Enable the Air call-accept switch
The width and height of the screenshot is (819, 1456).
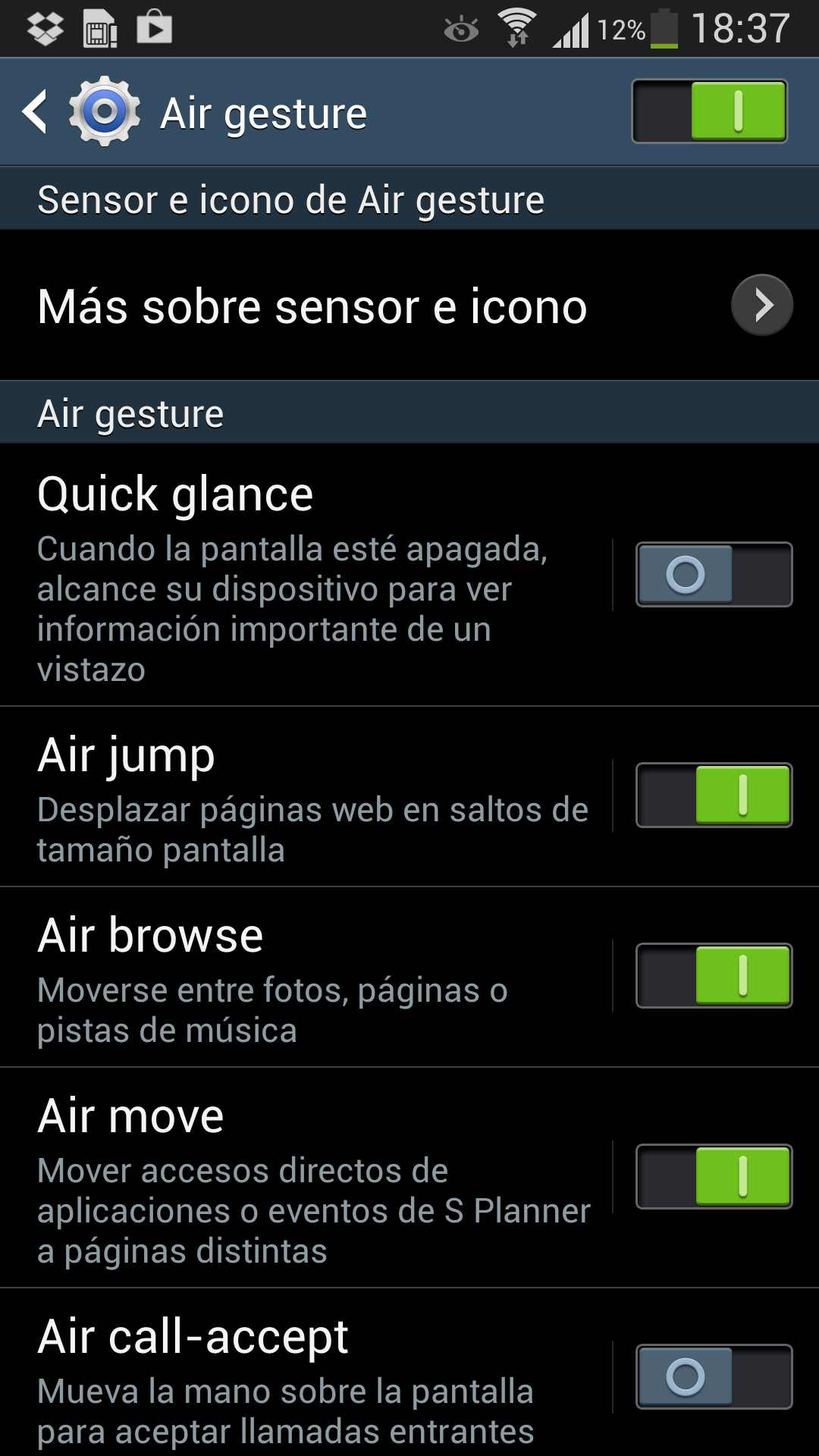coord(714,1376)
